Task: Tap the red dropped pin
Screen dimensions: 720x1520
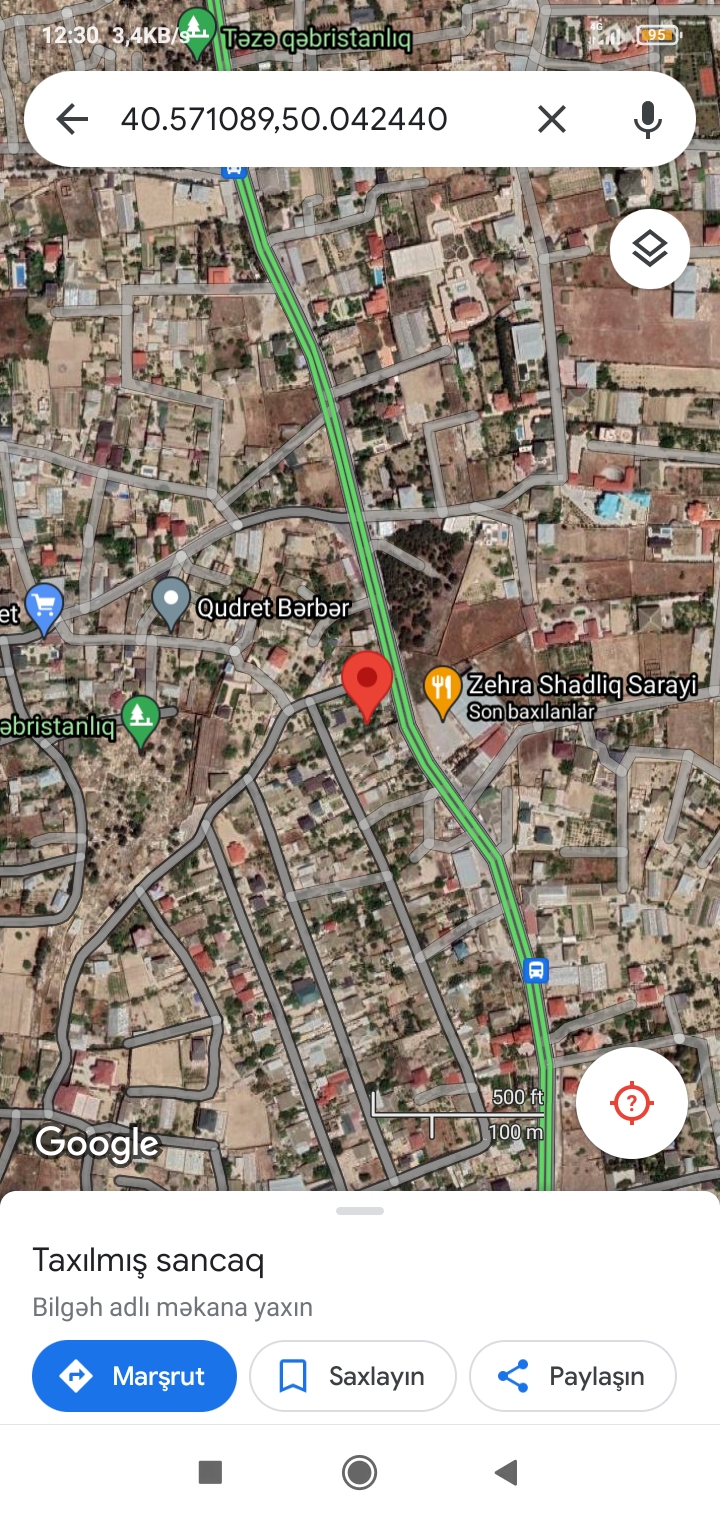Action: click(x=367, y=685)
